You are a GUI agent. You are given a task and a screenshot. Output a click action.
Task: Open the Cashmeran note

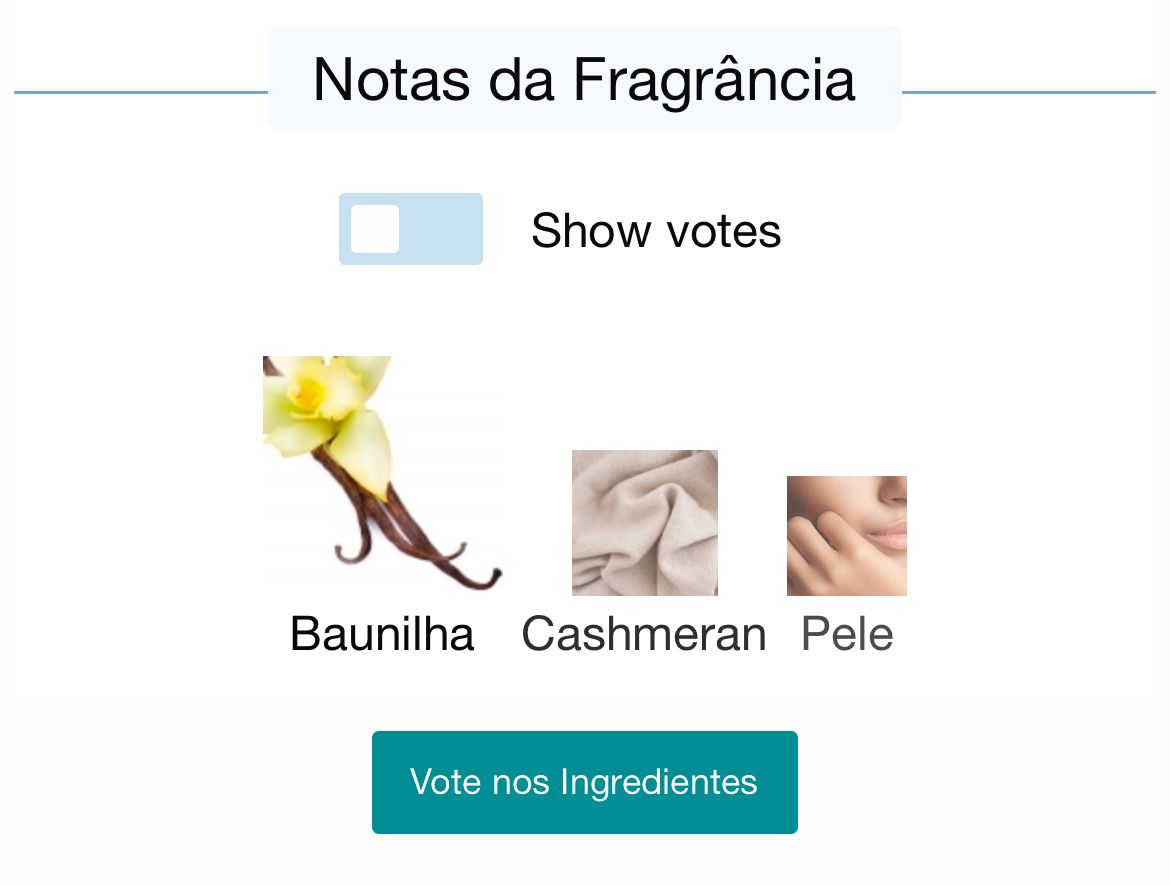pyautogui.click(x=644, y=554)
